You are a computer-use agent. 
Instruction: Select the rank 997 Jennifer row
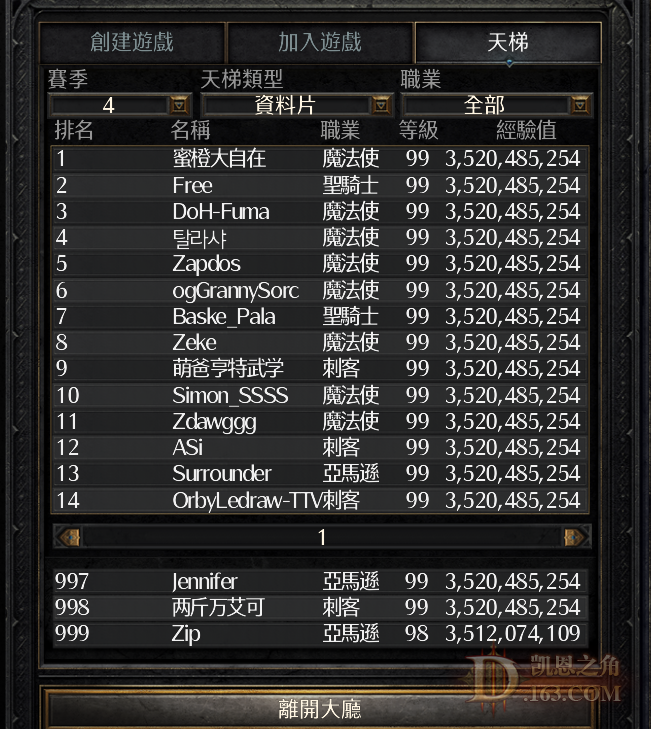coord(320,581)
